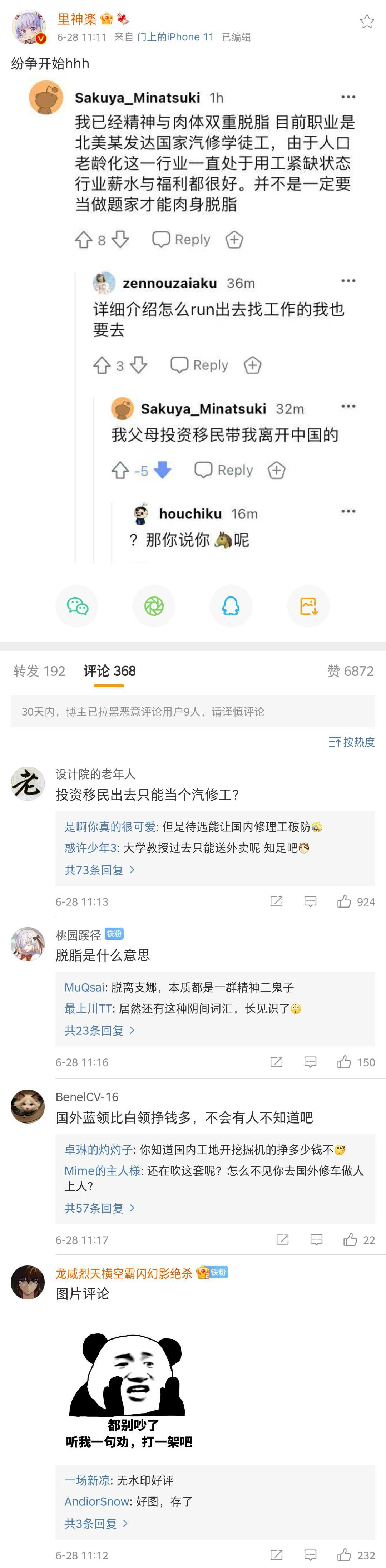Reply to 桃园蹊径's comment
386x1568 pixels.
[x=310, y=1062]
